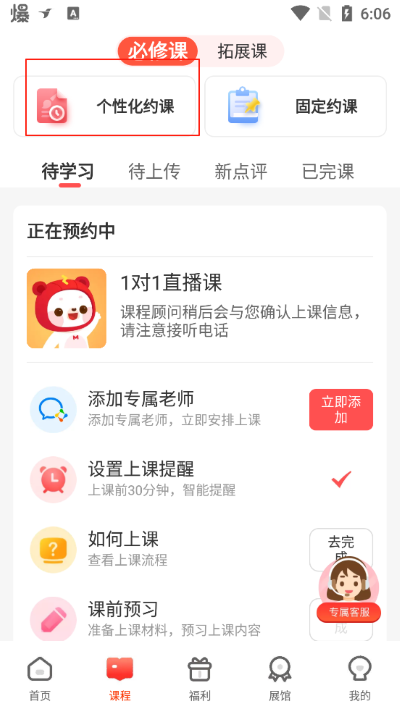Contact 专属客服 floating assistant
Image resolution: width=400 pixels, height=712 pixels.
point(348,590)
